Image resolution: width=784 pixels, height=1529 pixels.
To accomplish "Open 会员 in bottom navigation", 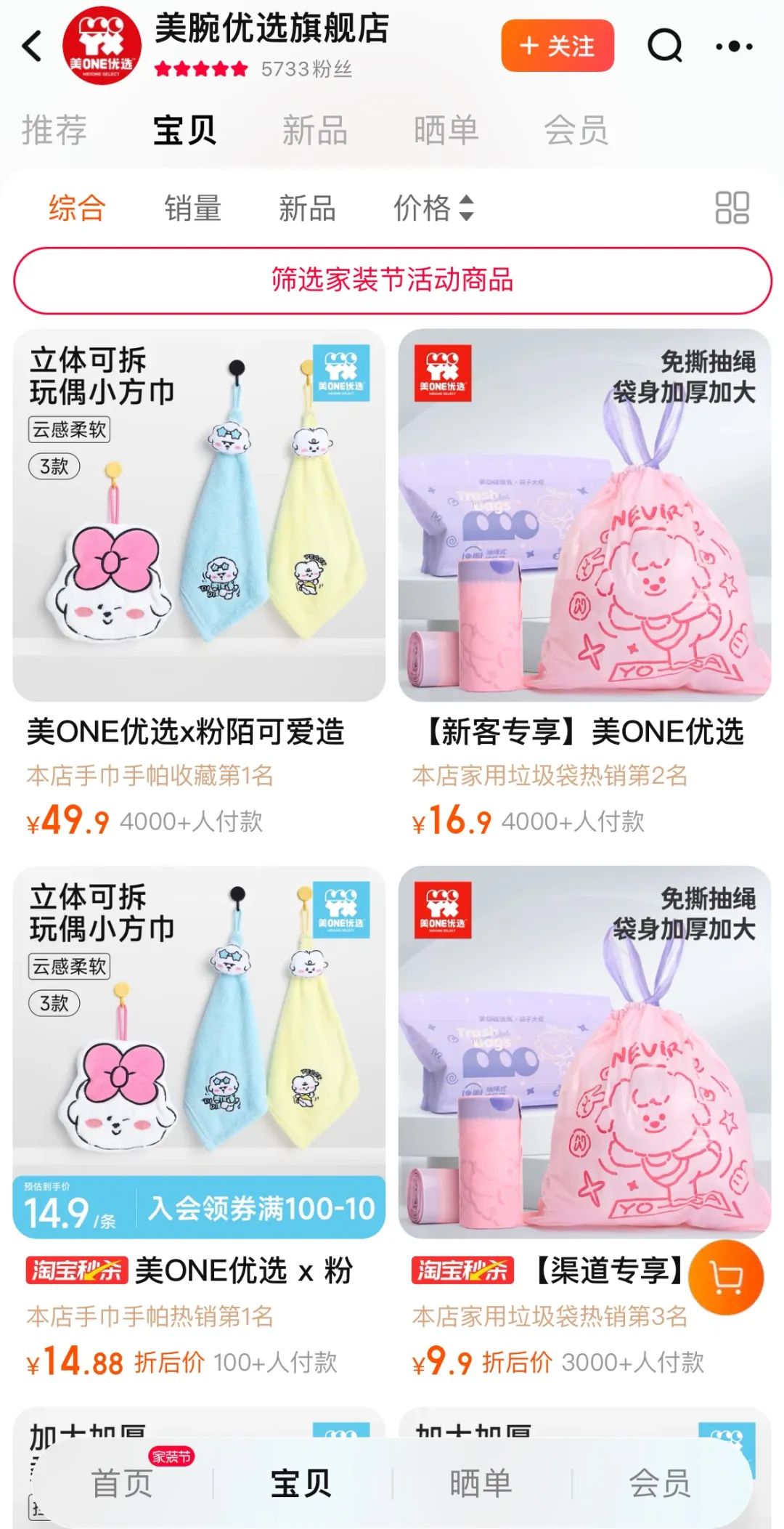I will [659, 1483].
